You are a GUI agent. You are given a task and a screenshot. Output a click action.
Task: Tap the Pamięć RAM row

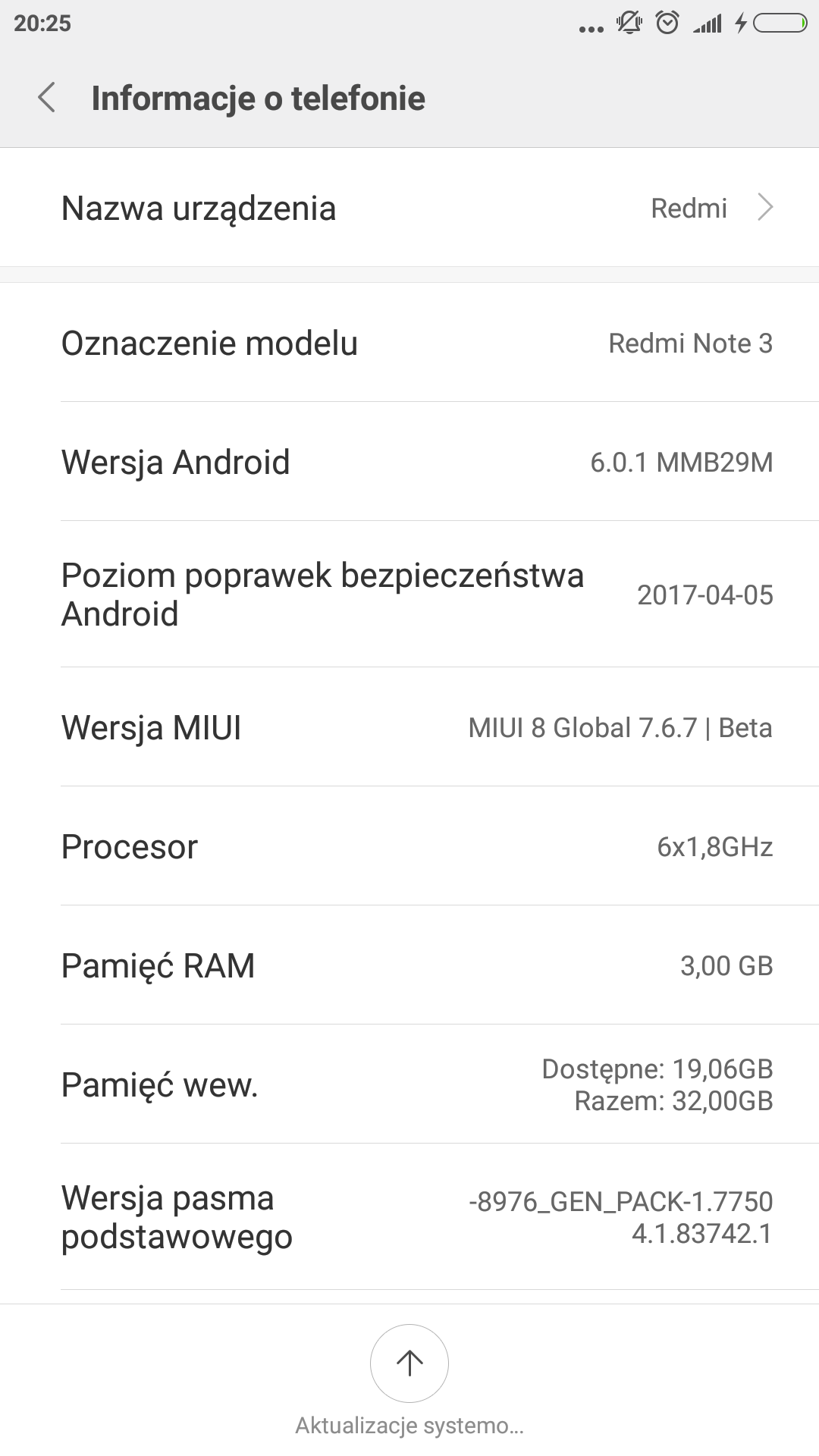coord(409,965)
